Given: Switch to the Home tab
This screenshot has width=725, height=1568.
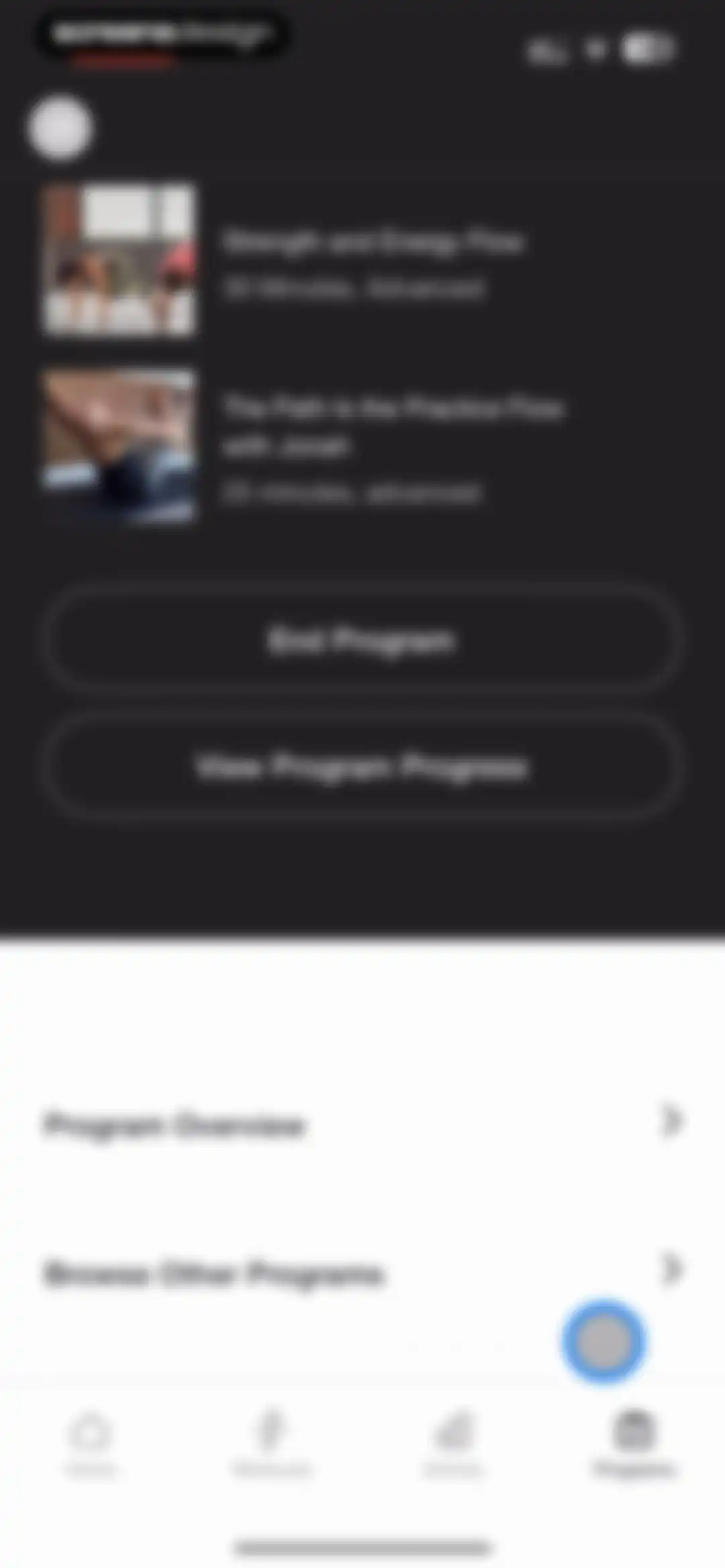Looking at the screenshot, I should (x=91, y=1444).
